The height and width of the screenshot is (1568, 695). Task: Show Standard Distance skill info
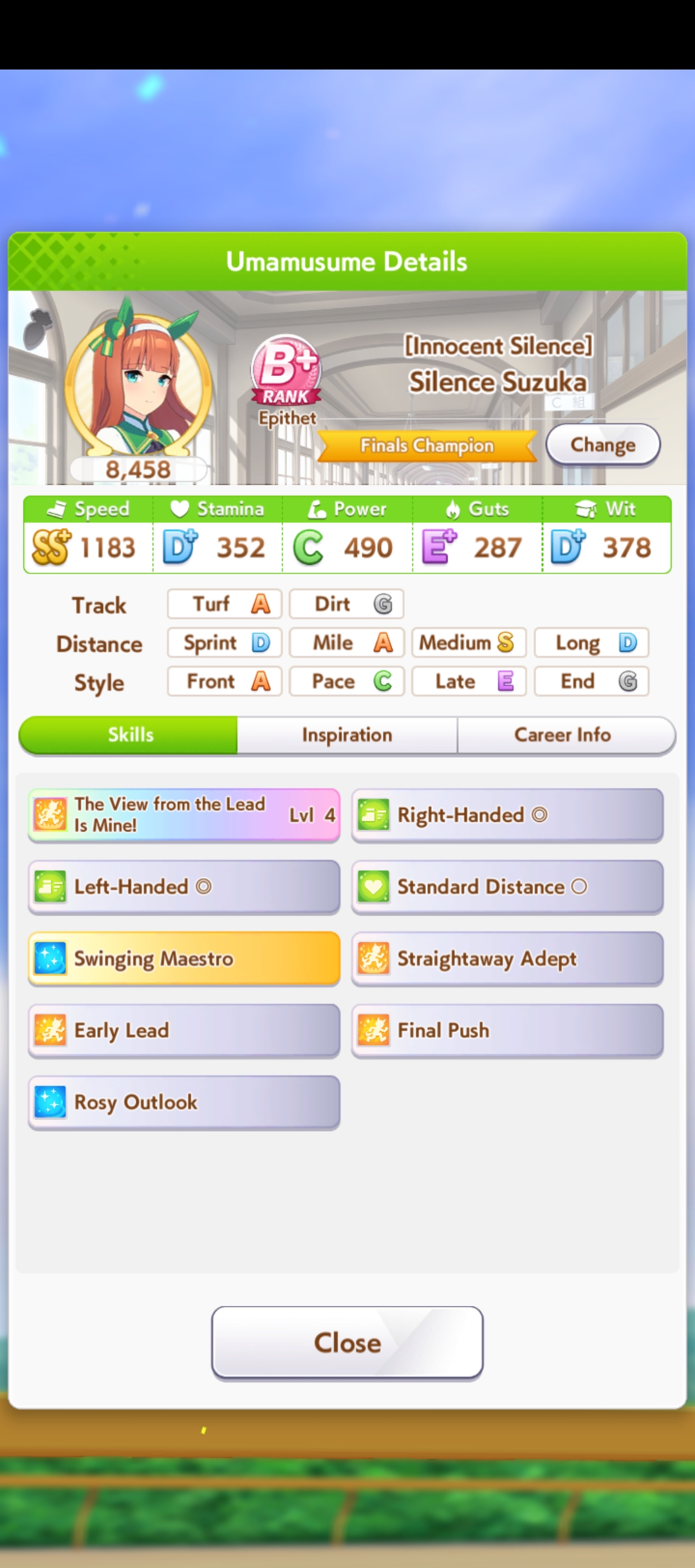tap(507, 887)
